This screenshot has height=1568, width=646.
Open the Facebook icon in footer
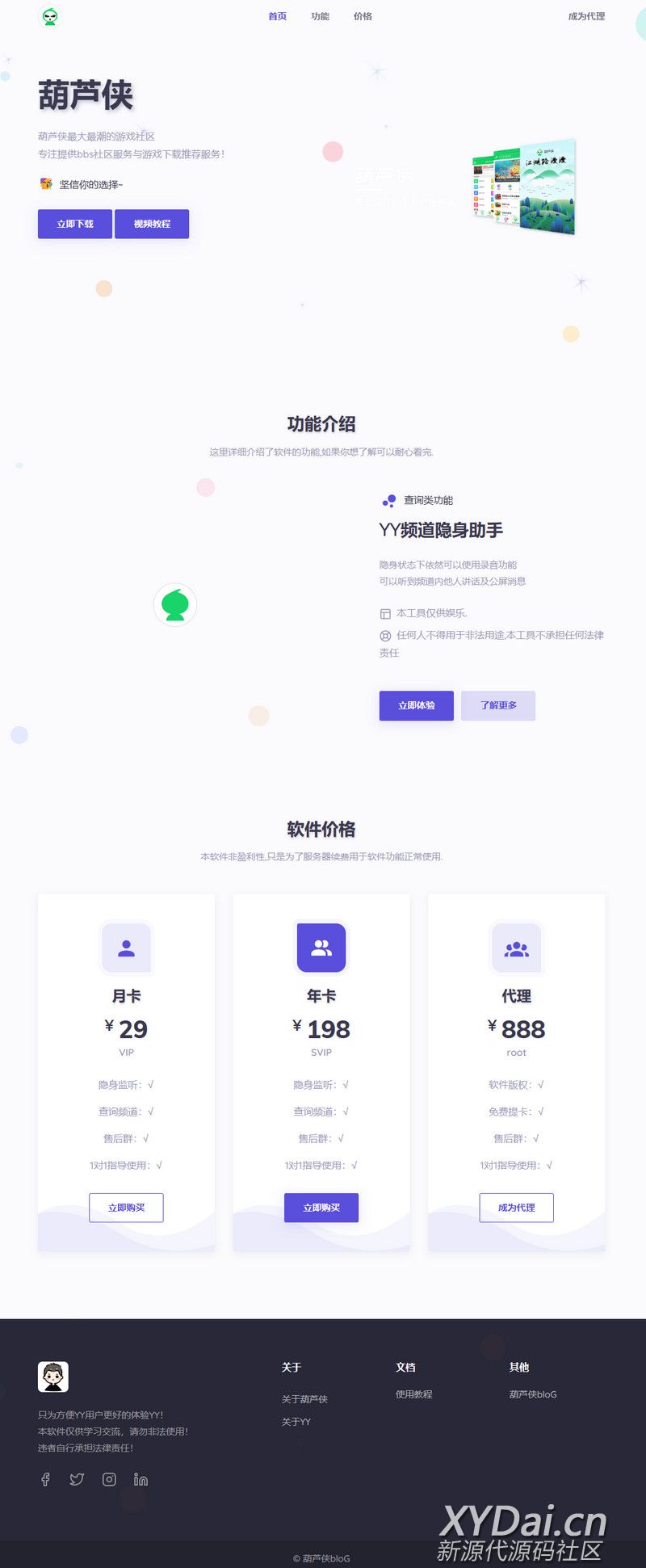click(45, 1479)
